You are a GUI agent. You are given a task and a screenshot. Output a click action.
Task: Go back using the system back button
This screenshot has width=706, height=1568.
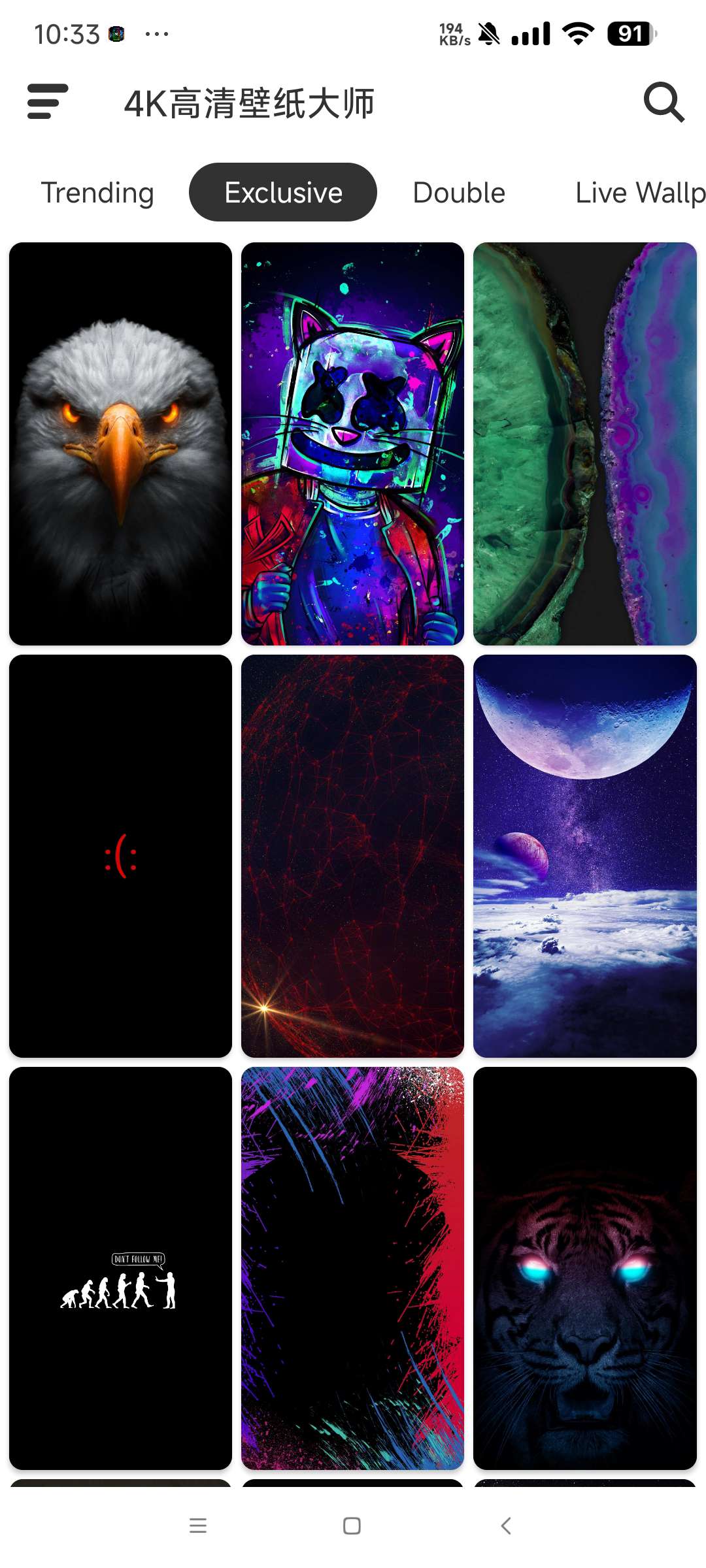[506, 1526]
